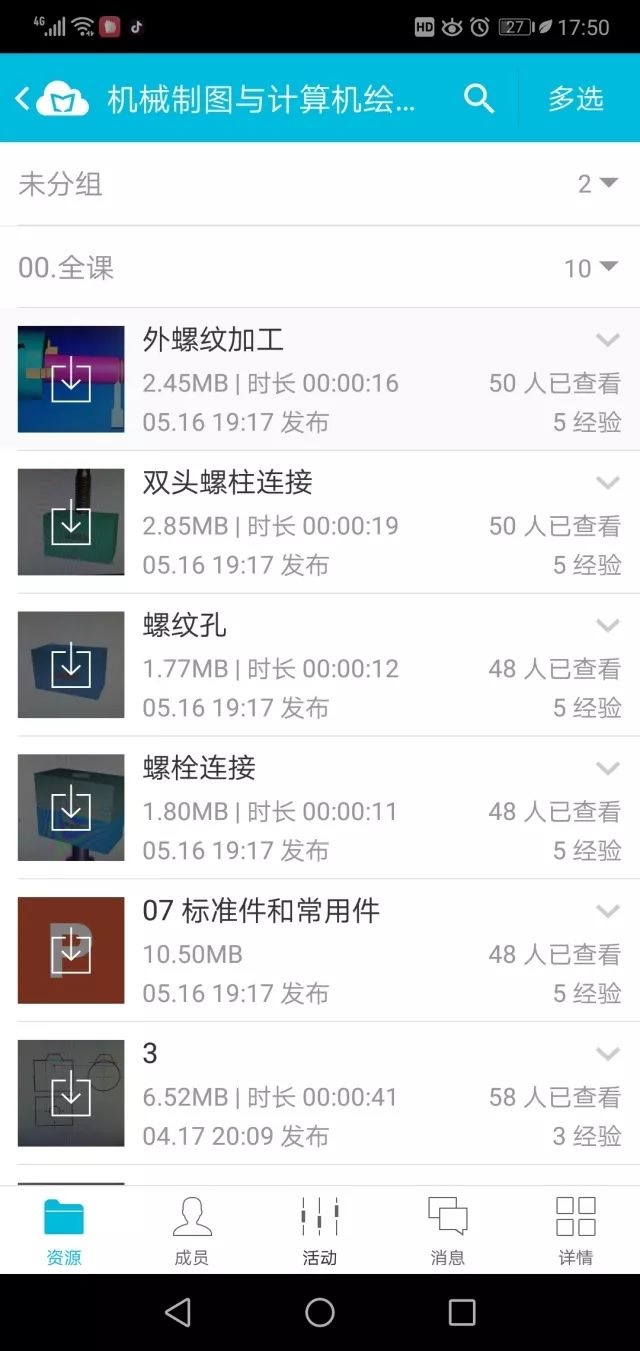The width and height of the screenshot is (640, 1351).
Task: Go back using the top-left arrow
Action: click(x=22, y=98)
